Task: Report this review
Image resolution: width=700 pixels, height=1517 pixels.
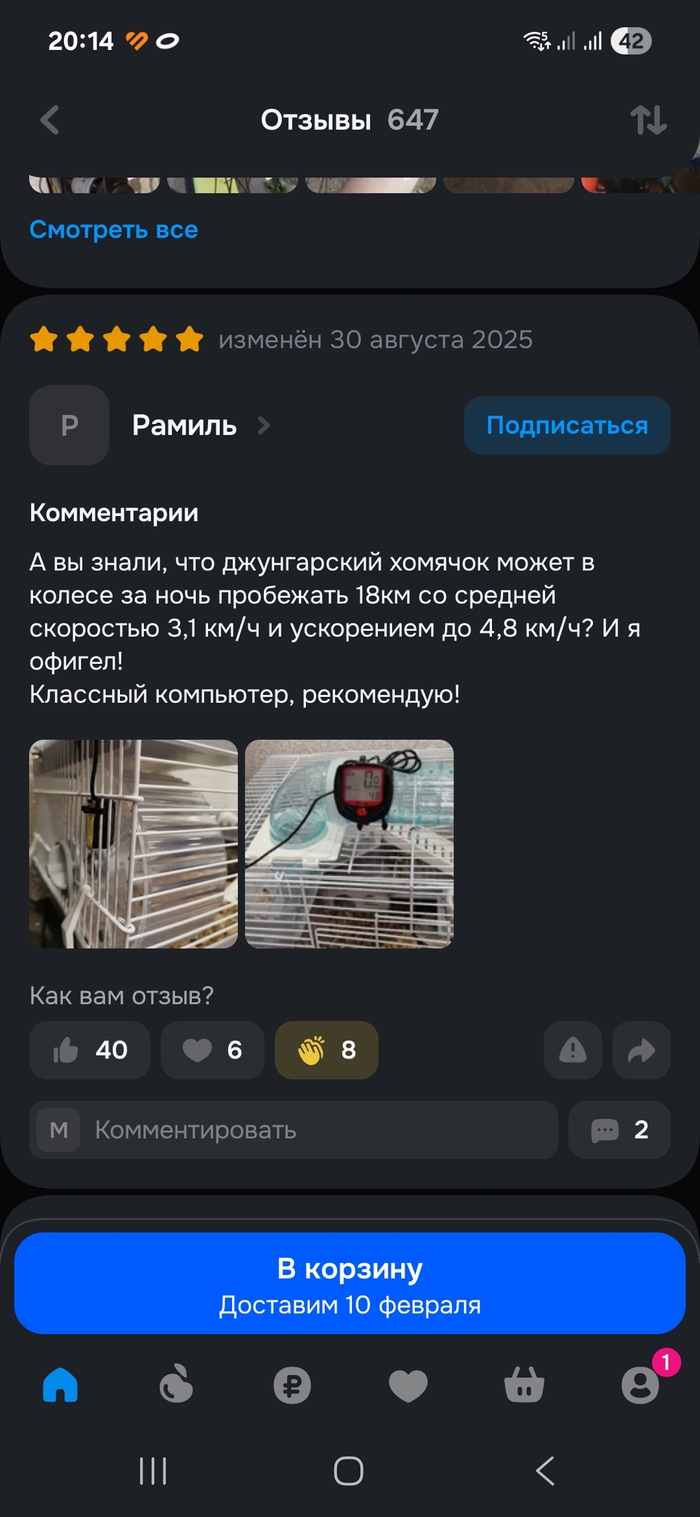Action: click(x=572, y=1050)
